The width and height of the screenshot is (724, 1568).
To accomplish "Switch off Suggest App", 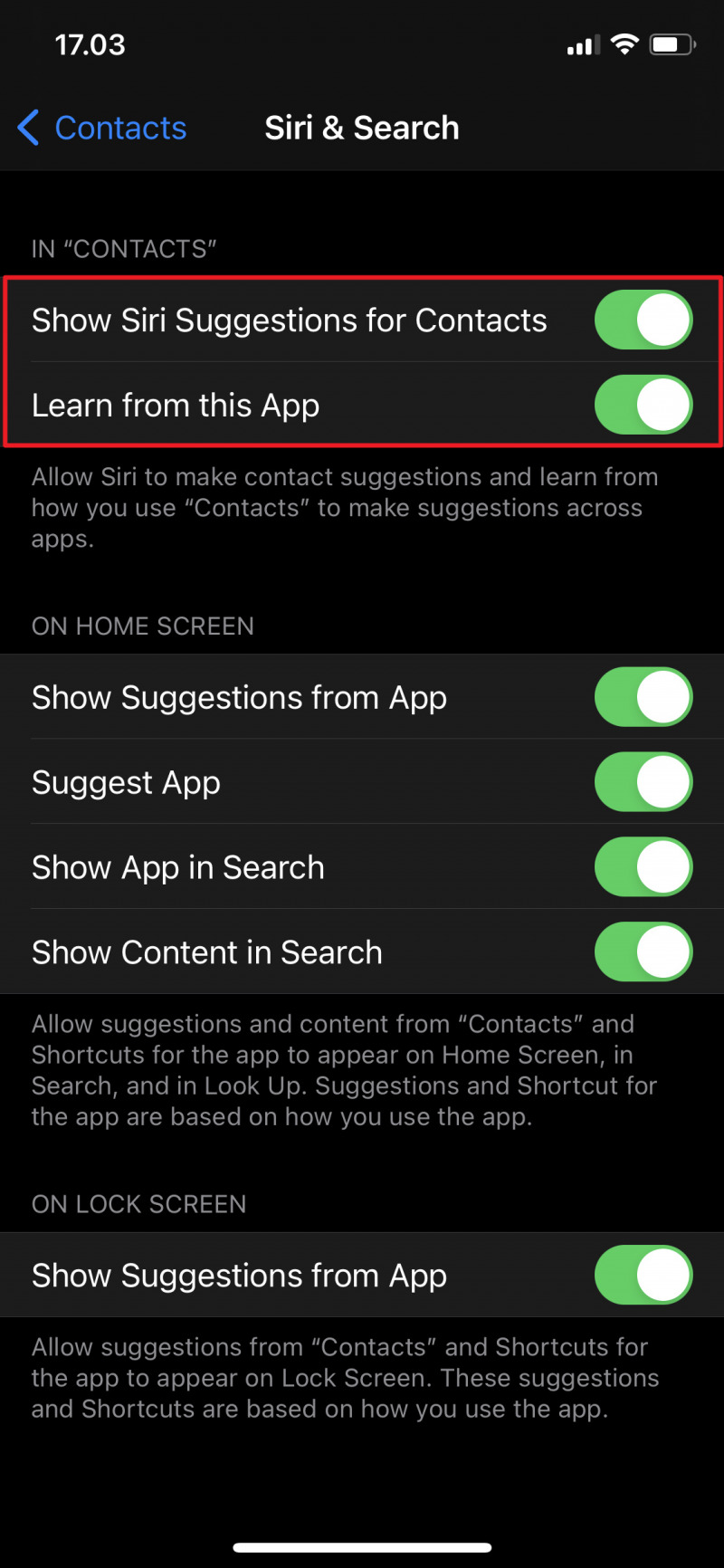I will tap(643, 782).
